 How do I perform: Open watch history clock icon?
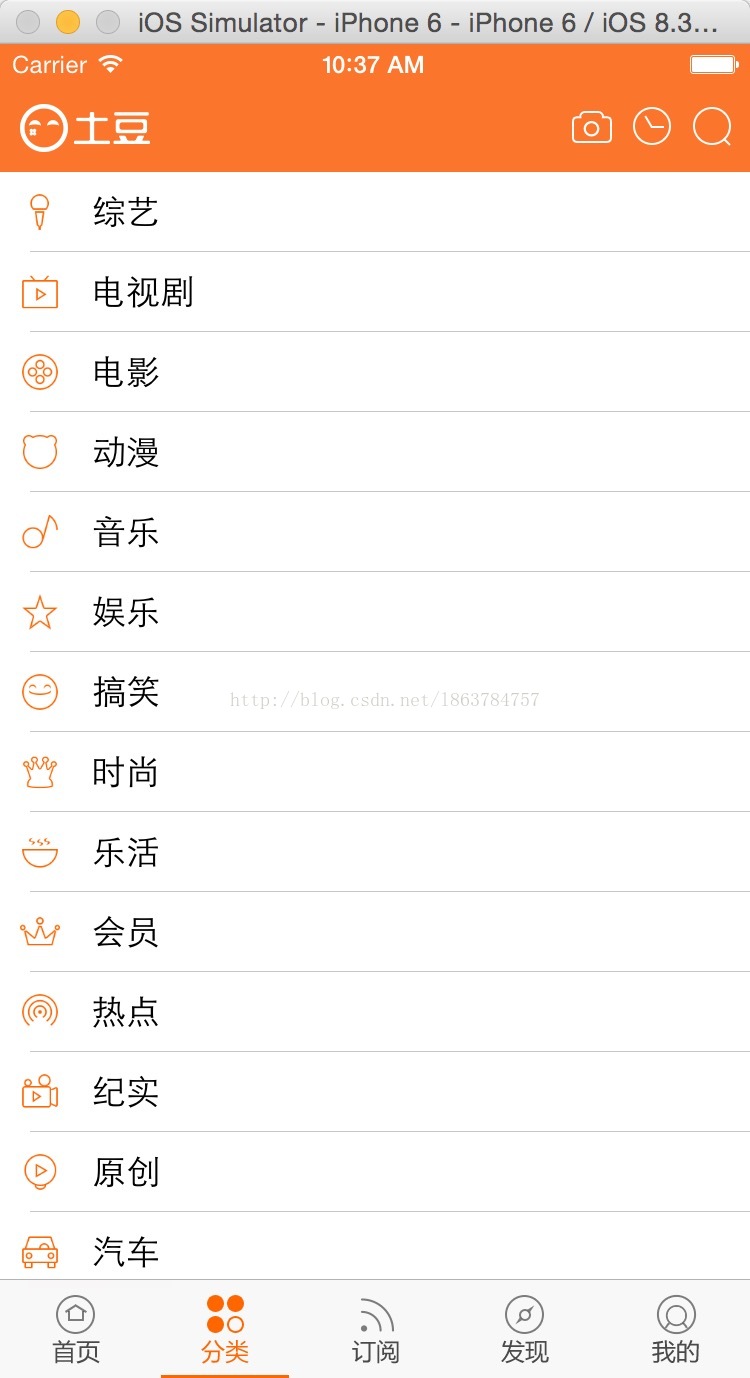(652, 127)
